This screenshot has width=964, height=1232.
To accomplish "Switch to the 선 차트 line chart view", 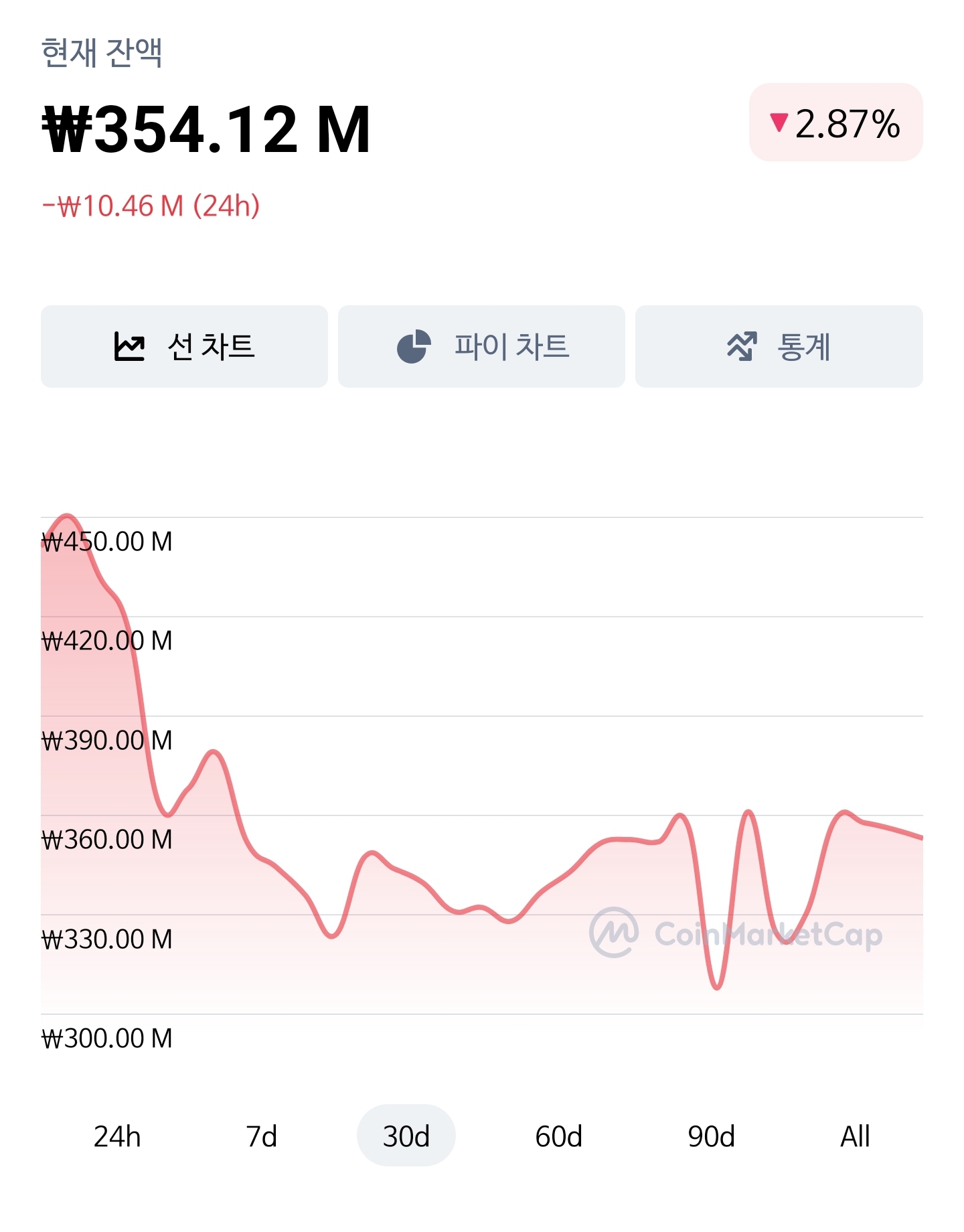I will tap(184, 346).
